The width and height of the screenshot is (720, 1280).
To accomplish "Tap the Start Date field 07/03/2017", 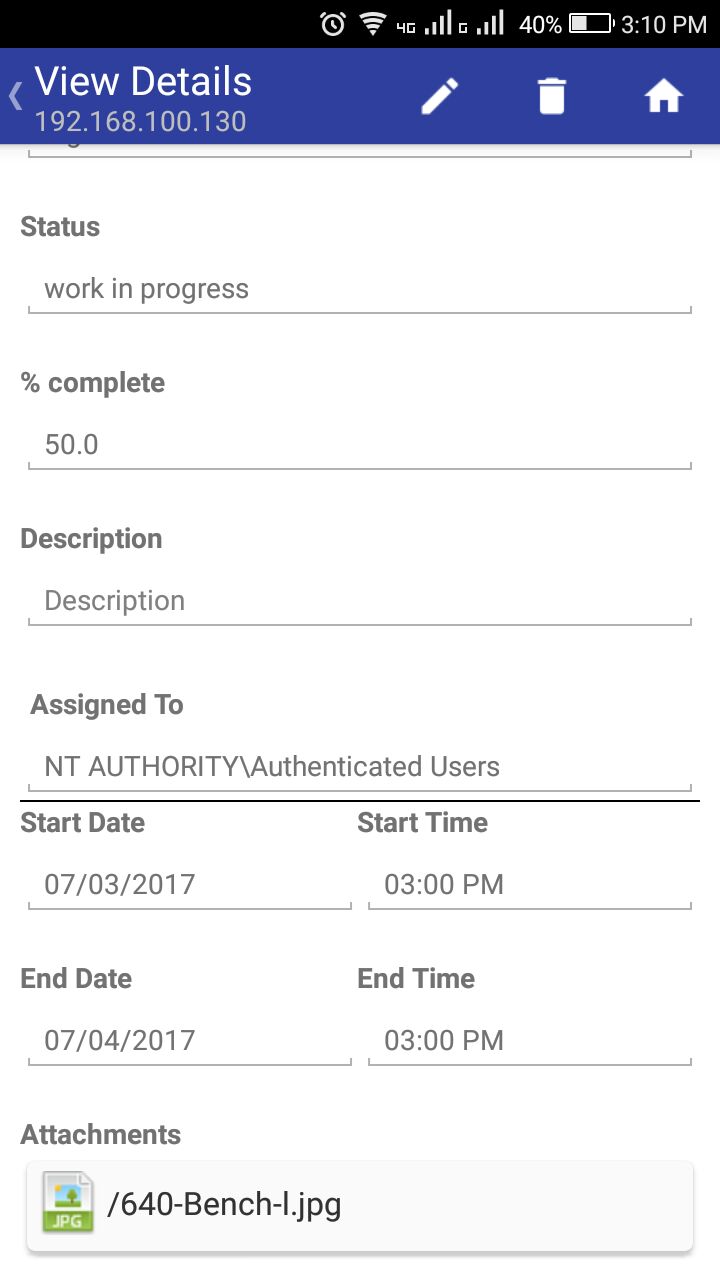I will (190, 886).
